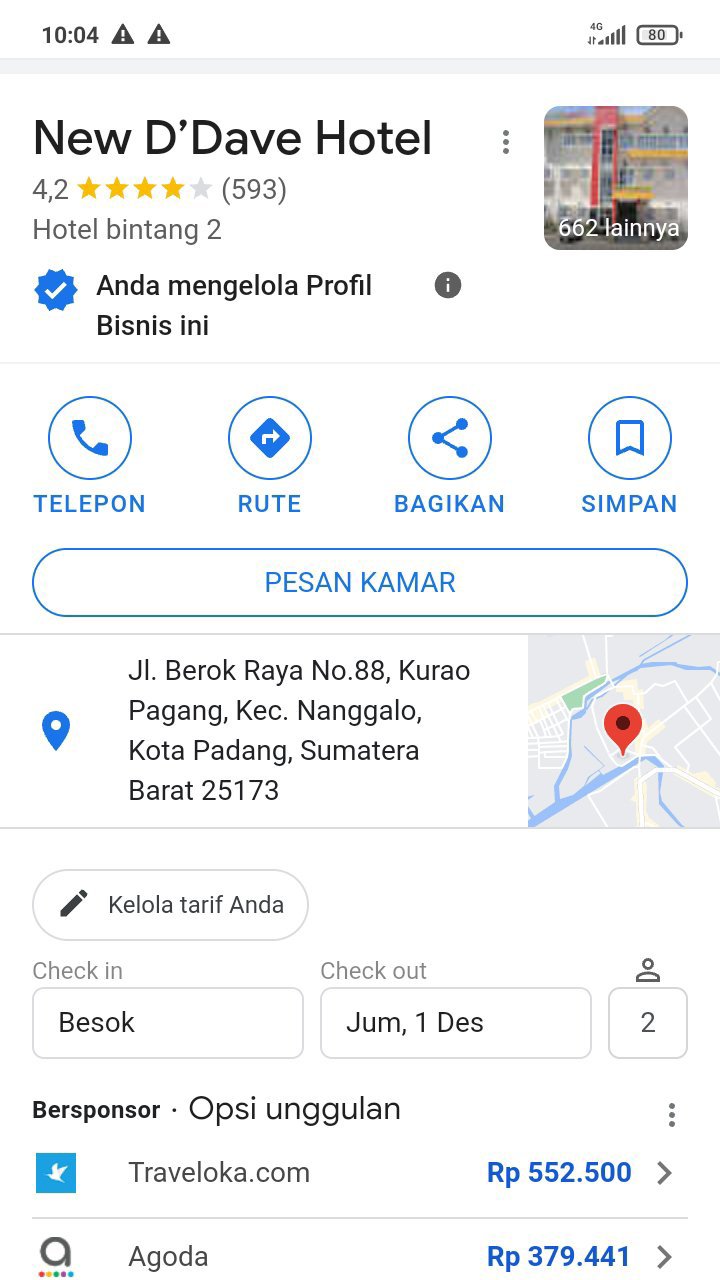Save the hotel with Simpan
Image resolution: width=720 pixels, height=1280 pixels.
(x=629, y=438)
